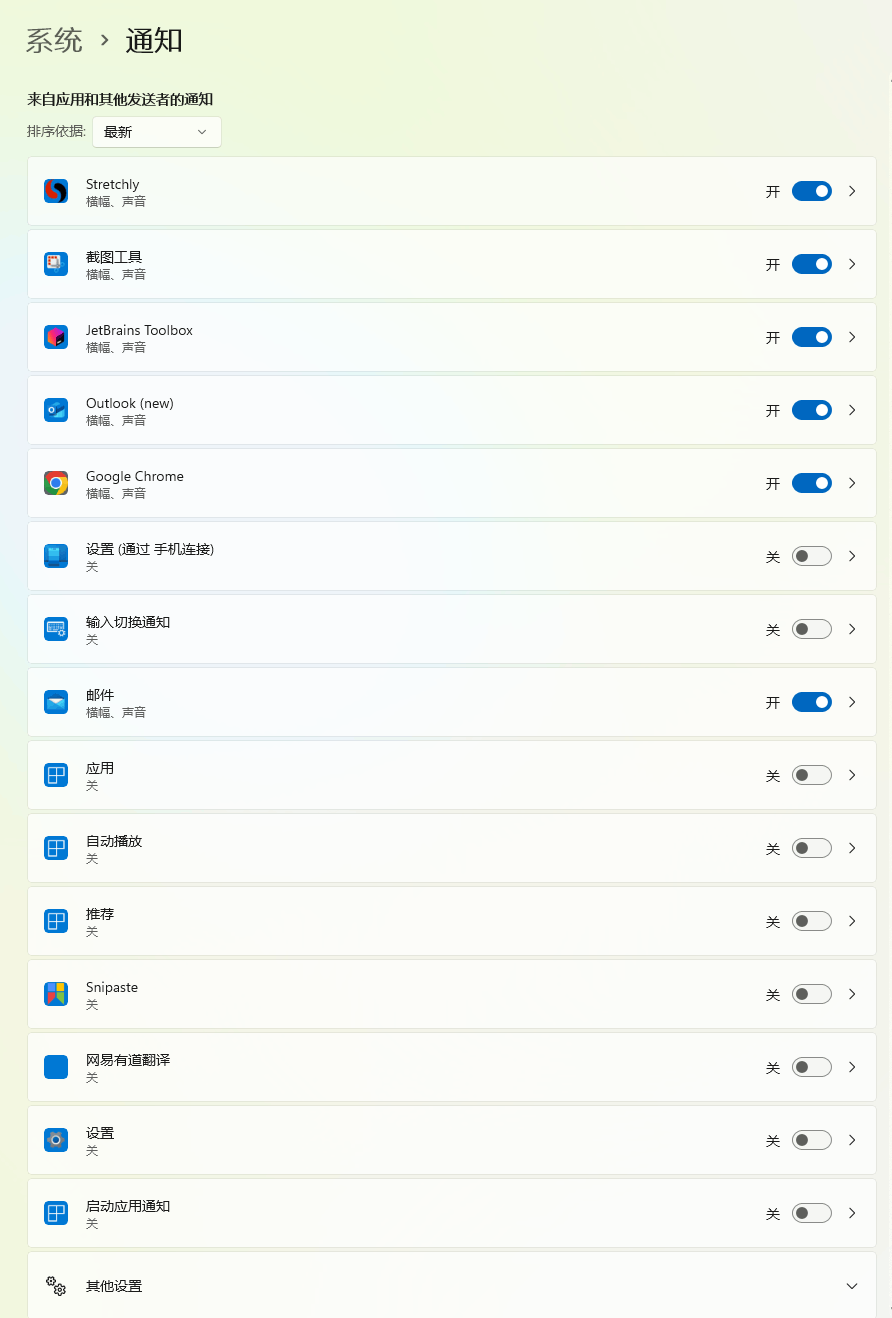This screenshot has width=892, height=1318.
Task: Turn off Stretchly notifications toggle
Action: (x=811, y=191)
